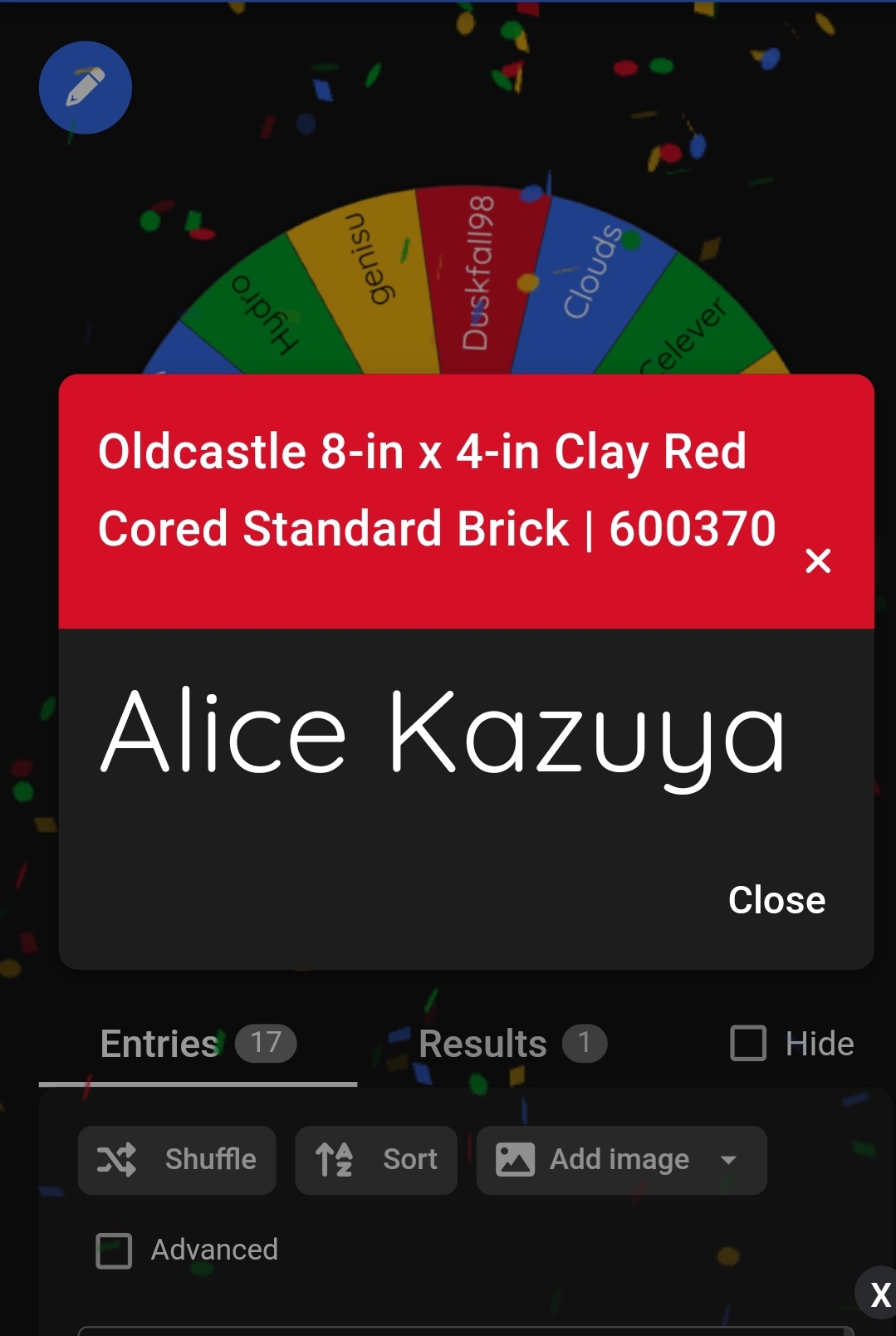Switch to the Results tab
The width and height of the screenshot is (896, 1336).
(x=512, y=1045)
